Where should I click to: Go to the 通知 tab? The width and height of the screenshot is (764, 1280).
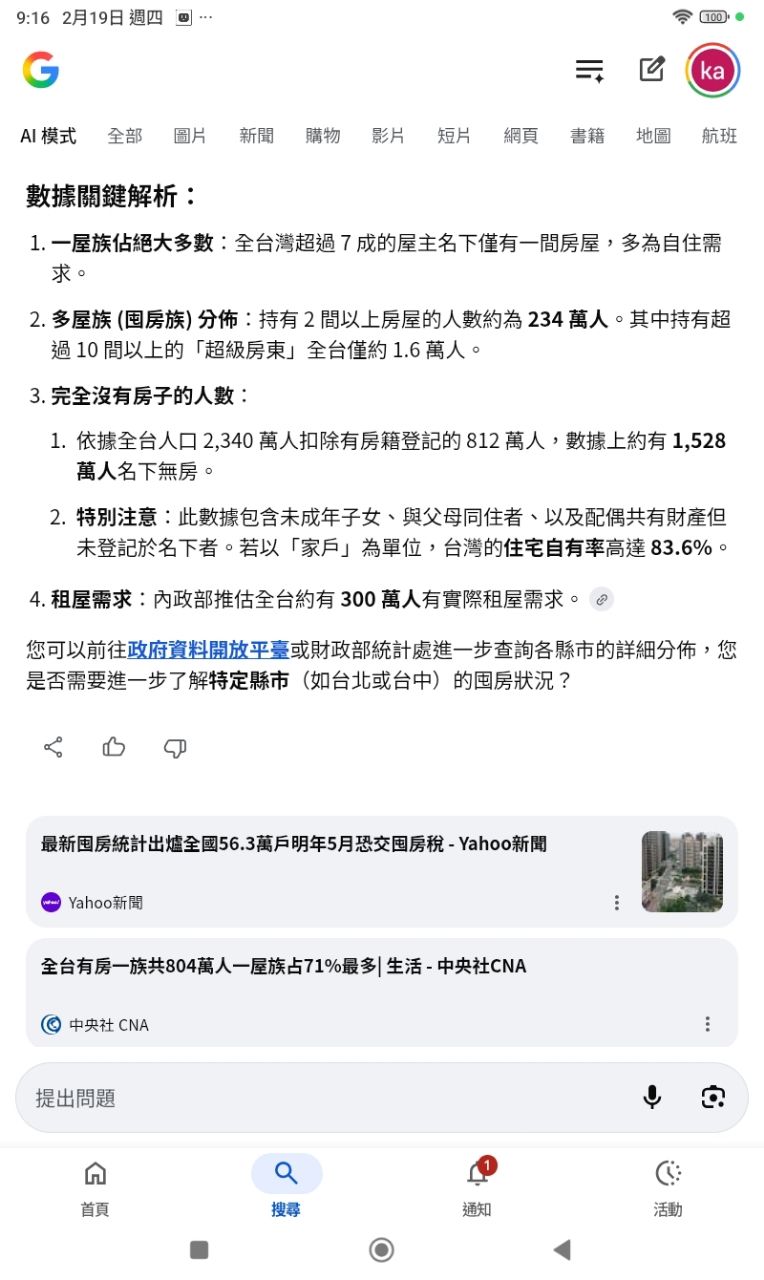point(477,1186)
